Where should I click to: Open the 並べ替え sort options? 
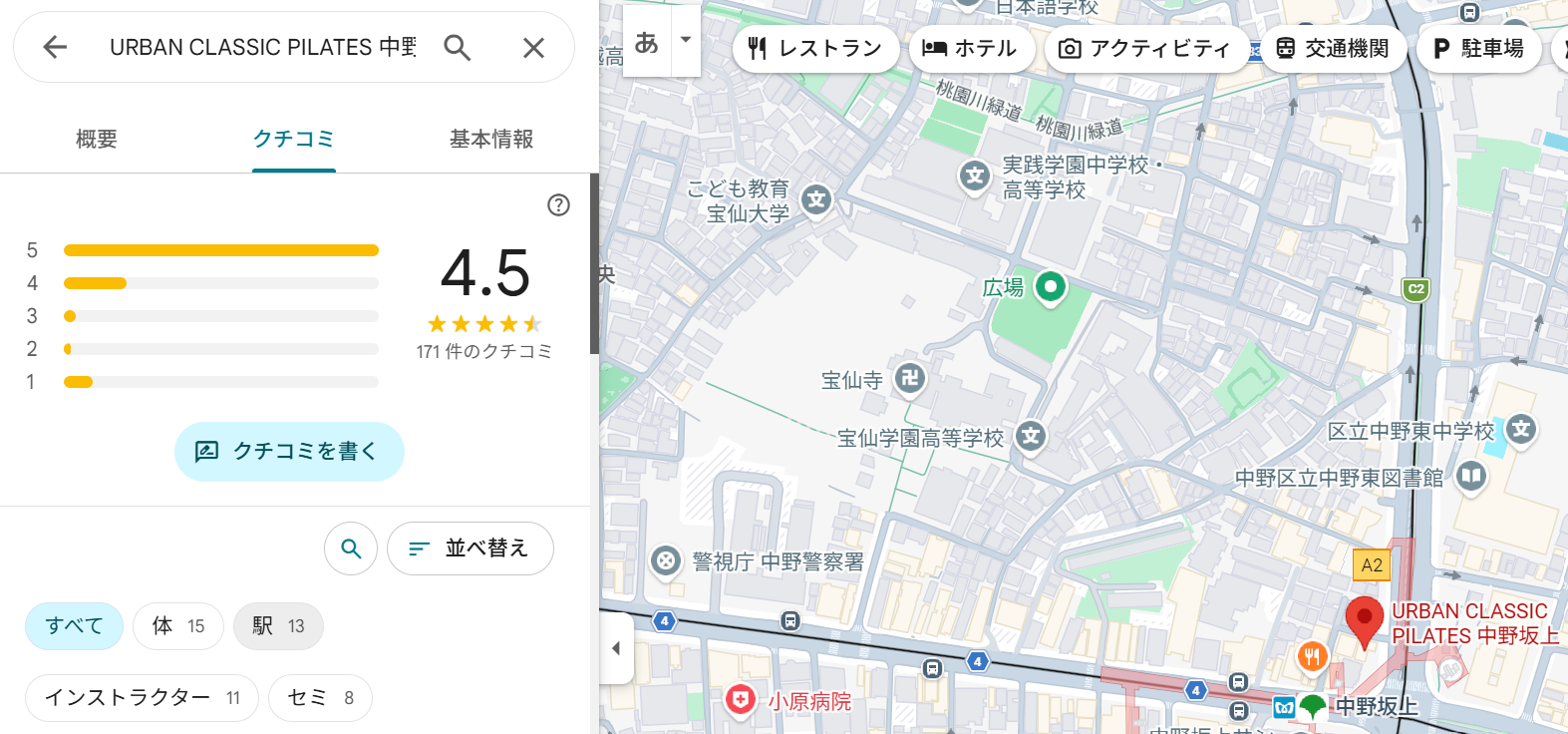pyautogui.click(x=470, y=549)
